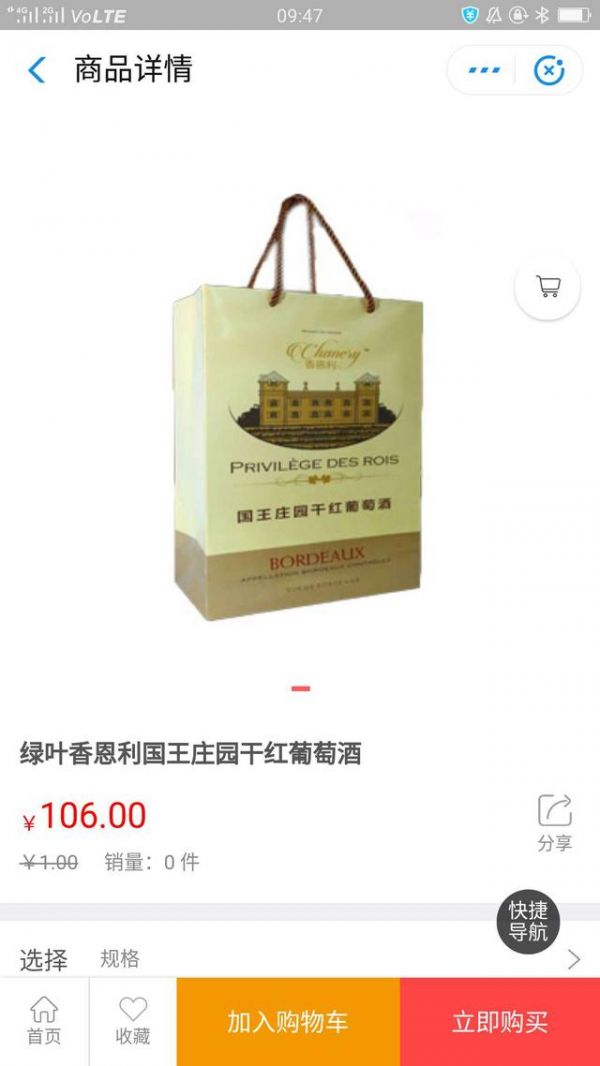The image size is (600, 1066).
Task: Open the floating shopping cart icon
Action: tap(547, 287)
